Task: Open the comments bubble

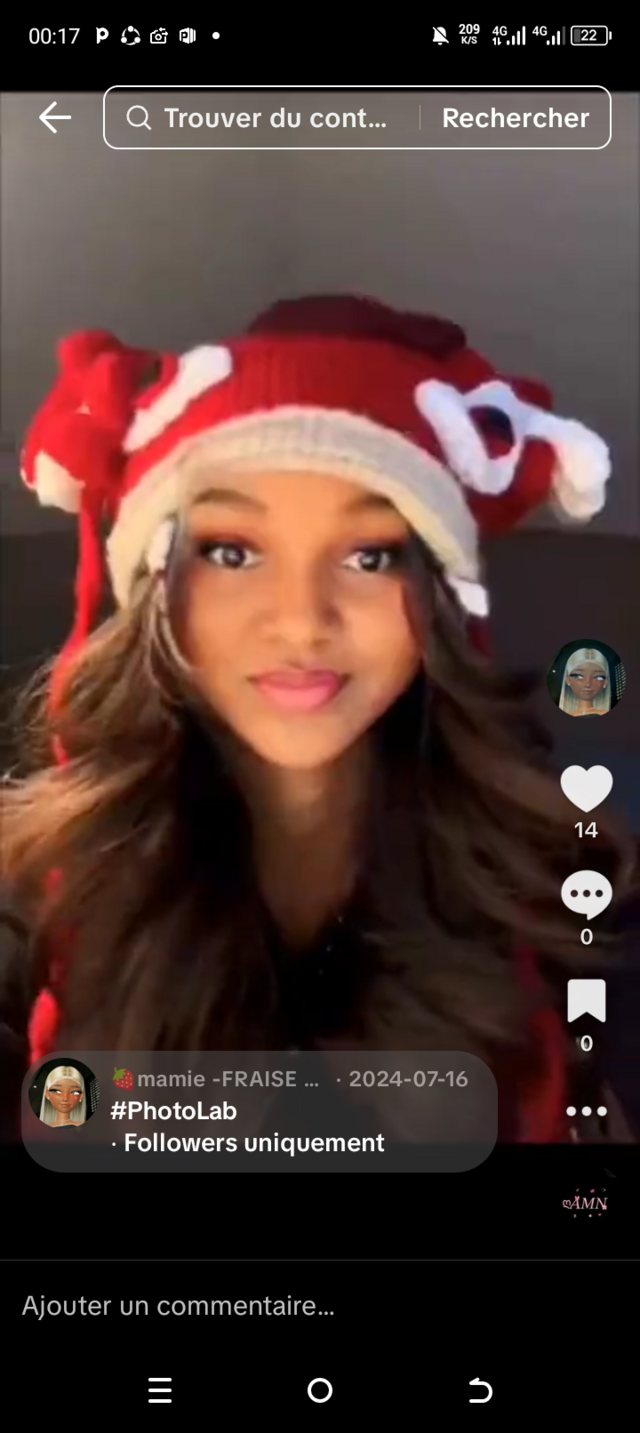Action: [x=586, y=894]
